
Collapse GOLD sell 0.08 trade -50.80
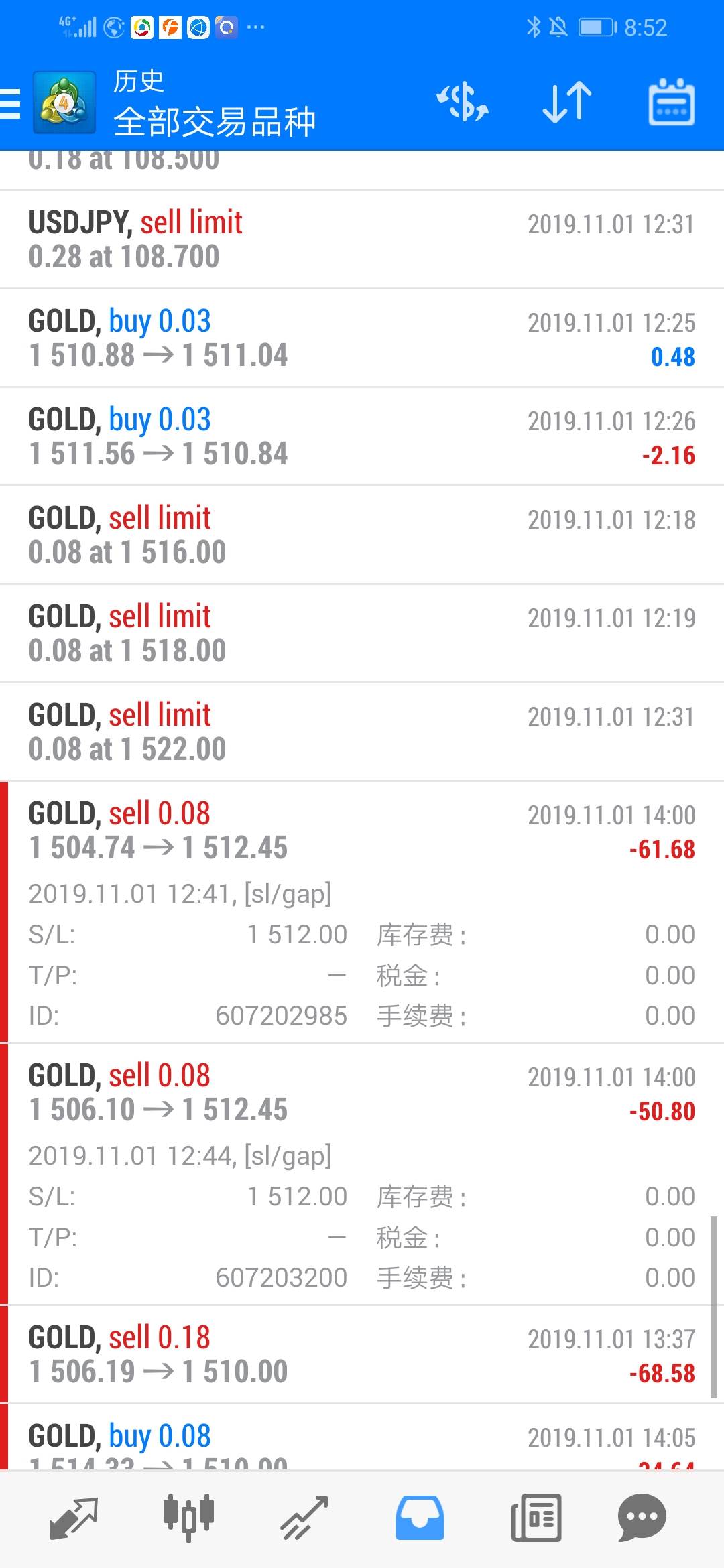pyautogui.click(x=362, y=1174)
